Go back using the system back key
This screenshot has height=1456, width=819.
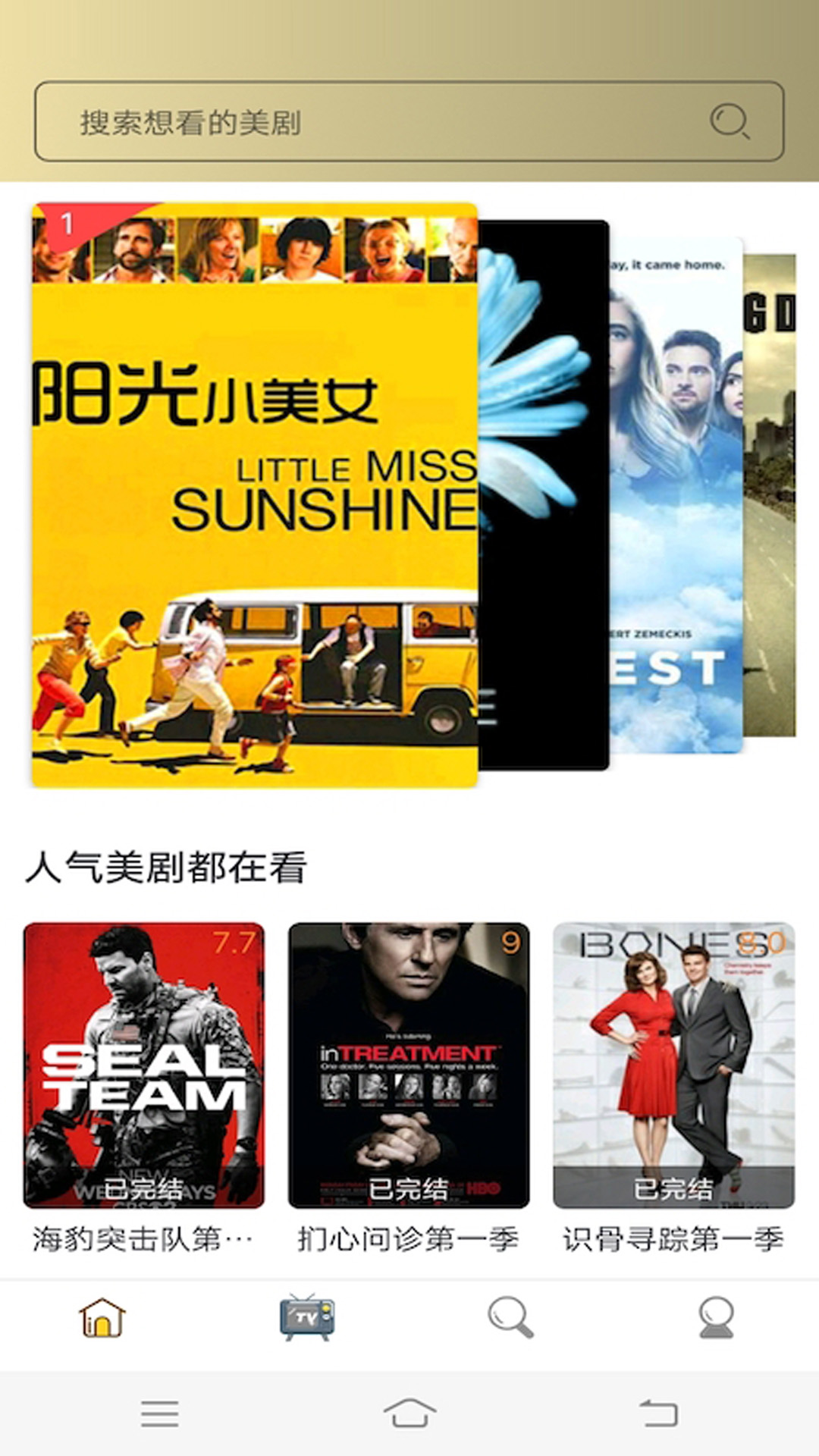658,1414
